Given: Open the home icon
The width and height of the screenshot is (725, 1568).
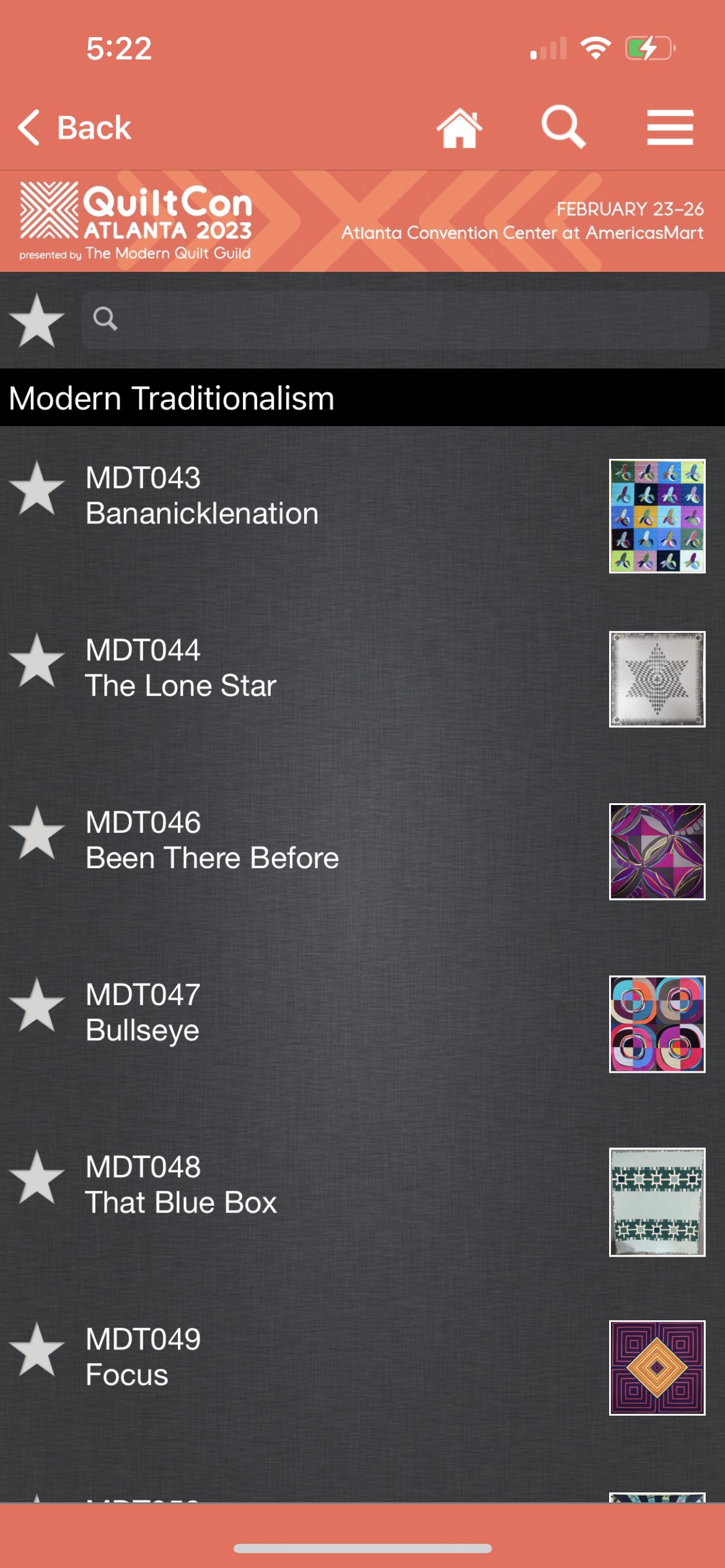Looking at the screenshot, I should (x=459, y=128).
